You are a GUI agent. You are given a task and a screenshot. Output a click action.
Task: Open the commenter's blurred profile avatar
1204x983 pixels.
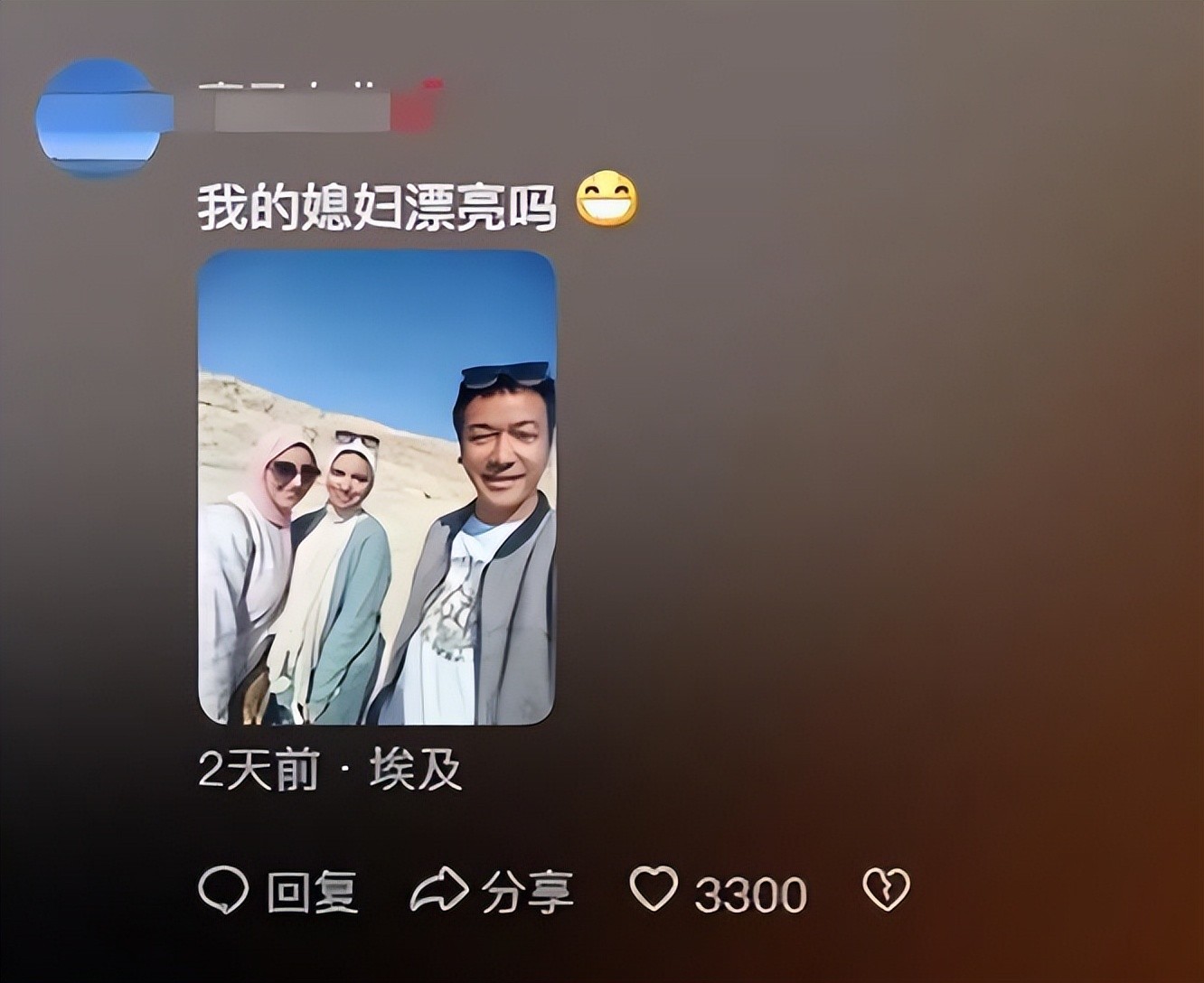(x=99, y=117)
